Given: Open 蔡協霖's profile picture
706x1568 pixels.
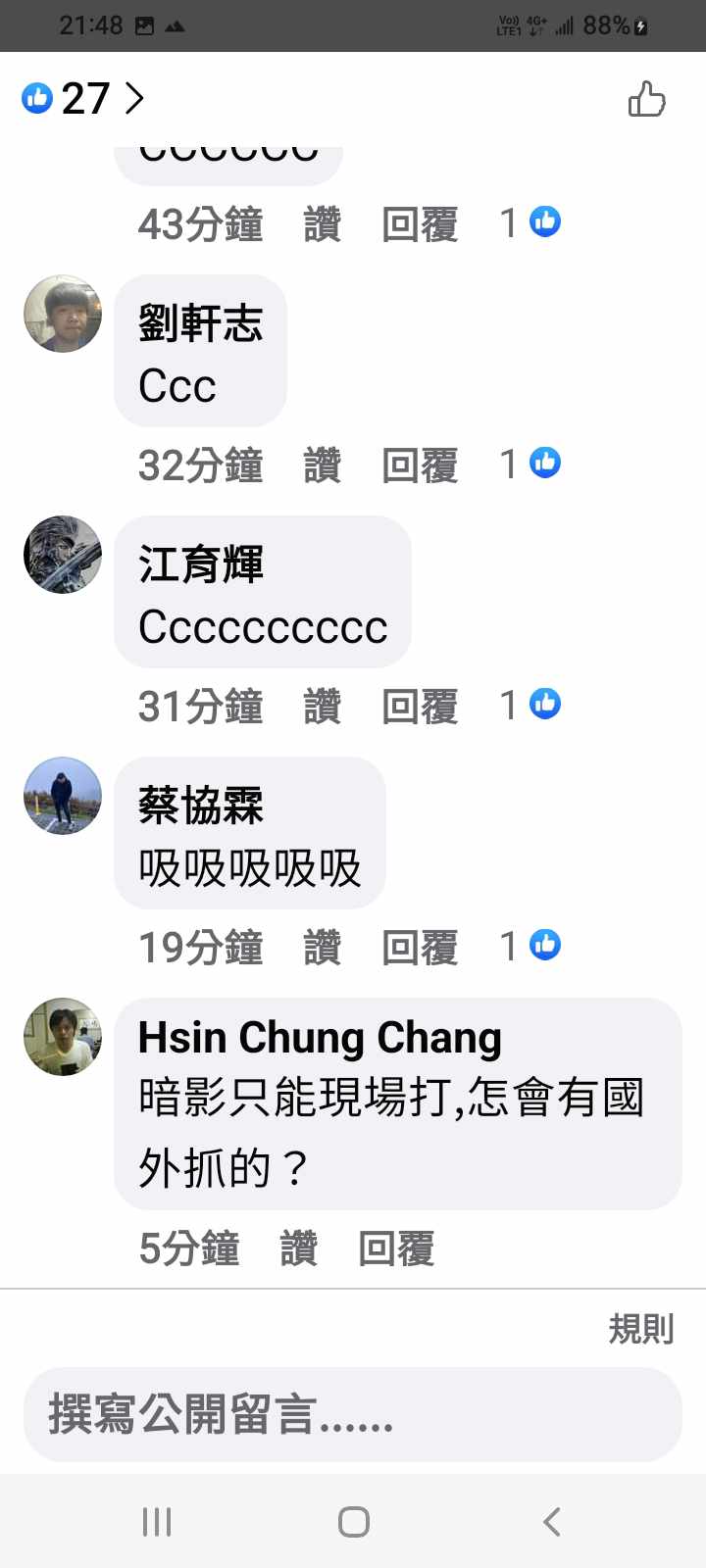Looking at the screenshot, I should point(63,796).
